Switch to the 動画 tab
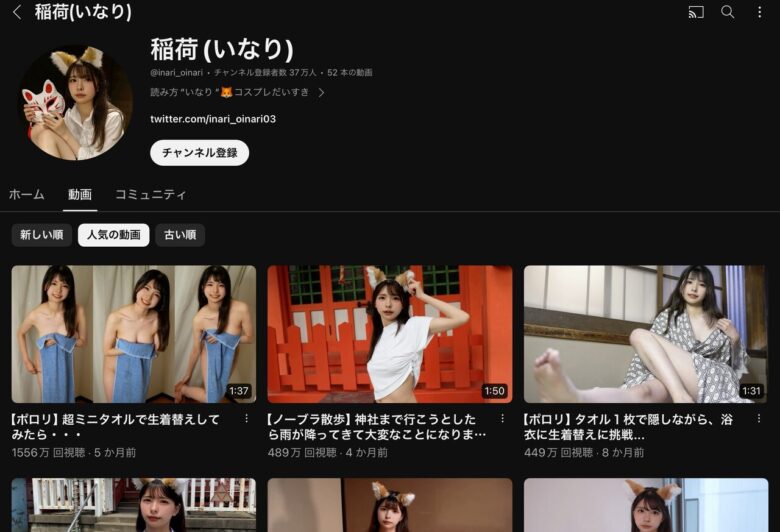 [x=80, y=194]
